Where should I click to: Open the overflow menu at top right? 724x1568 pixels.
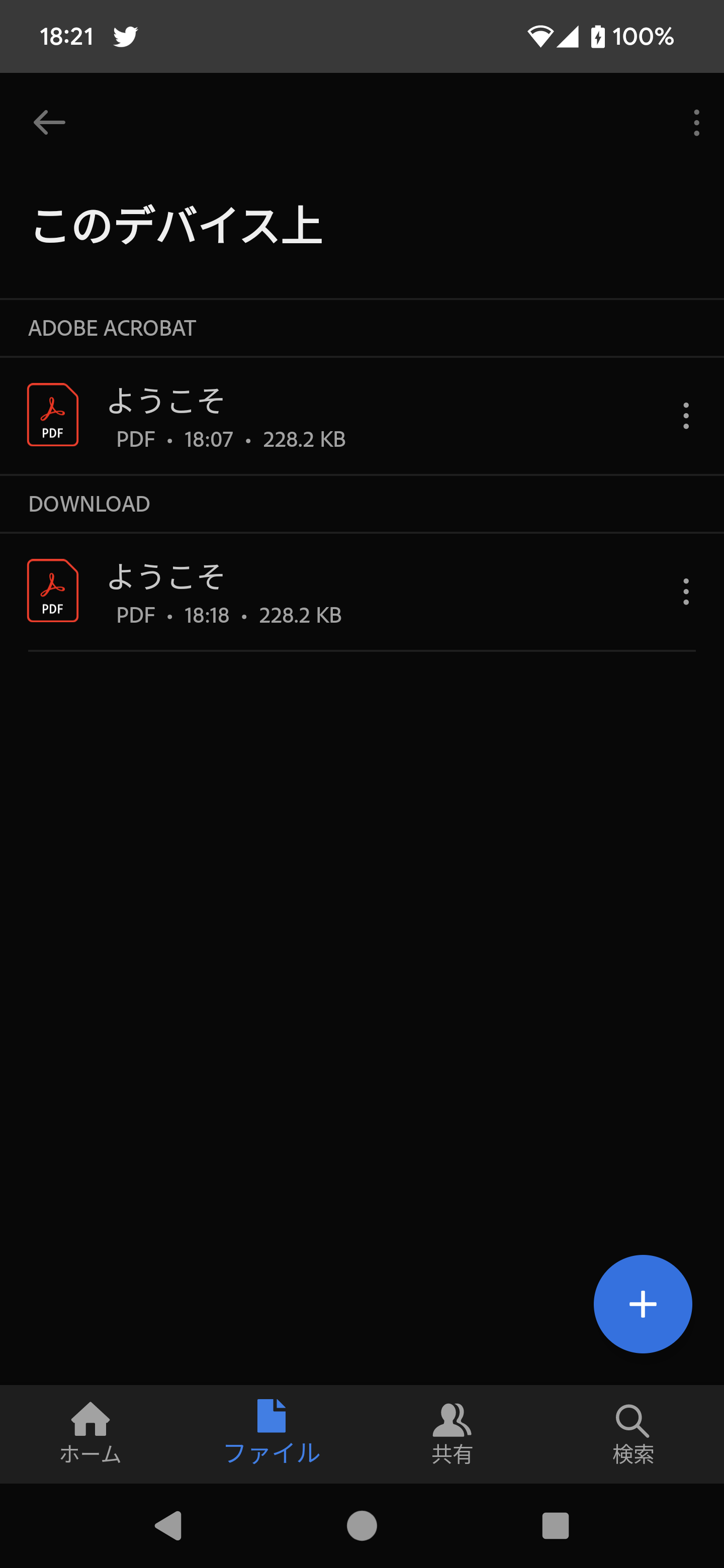click(696, 121)
